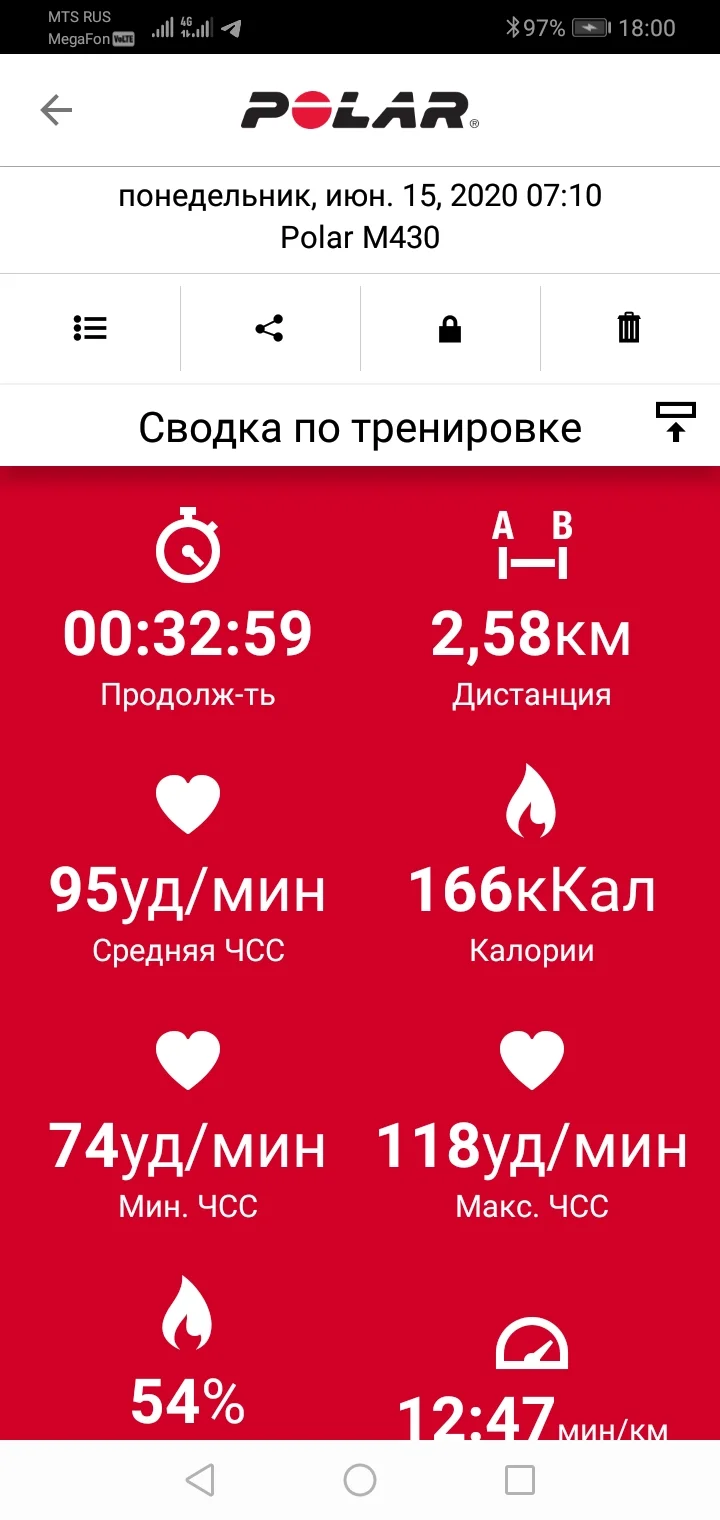Delete this training with the trash icon
The image size is (720, 1520).
(x=629, y=328)
